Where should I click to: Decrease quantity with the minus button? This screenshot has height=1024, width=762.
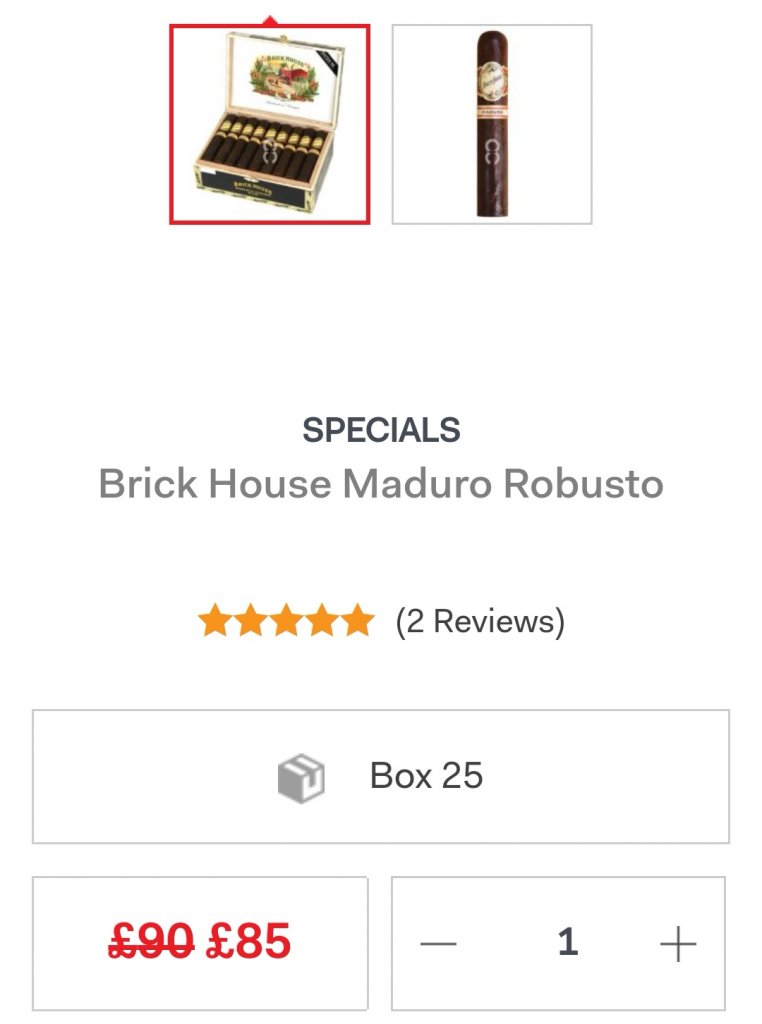[x=438, y=943]
